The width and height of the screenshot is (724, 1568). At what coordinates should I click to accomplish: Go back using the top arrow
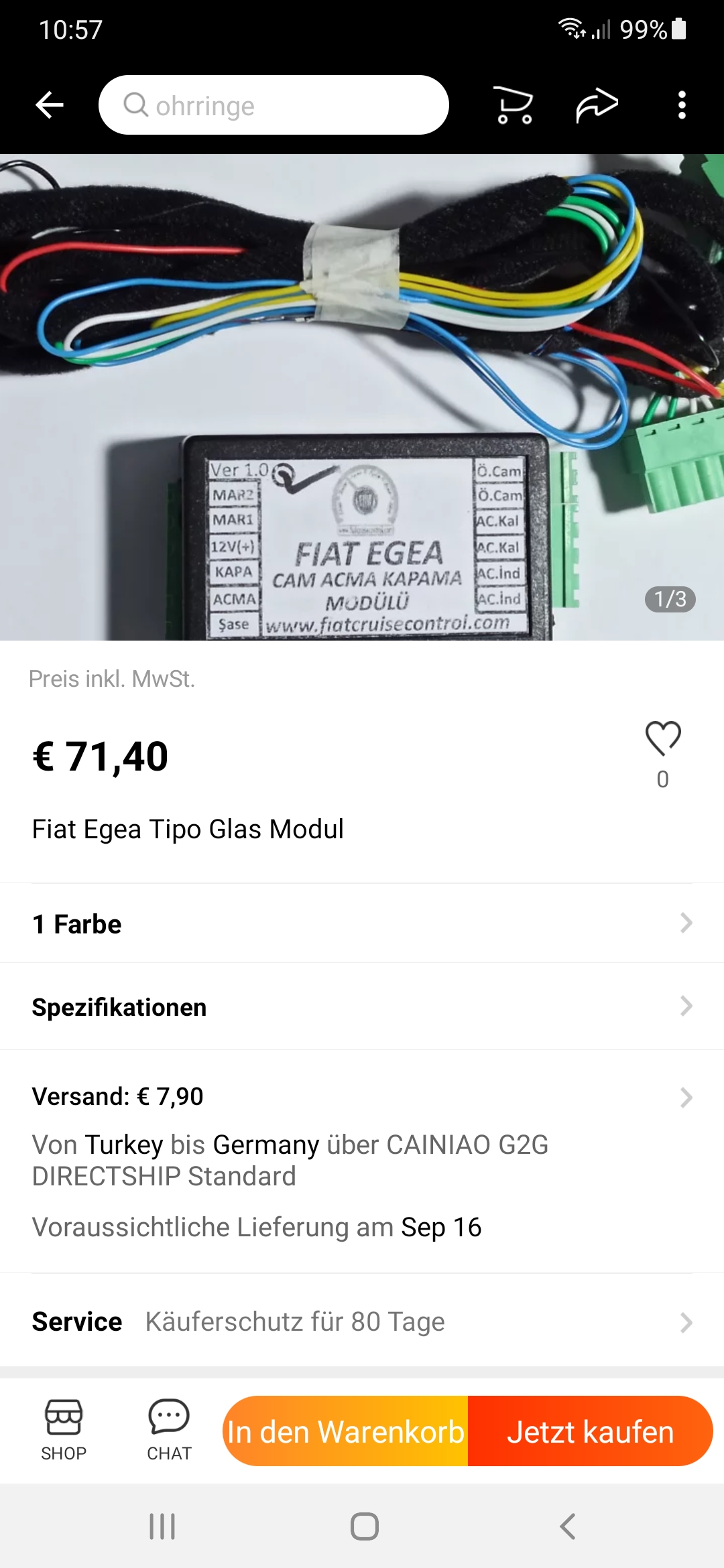(x=50, y=105)
